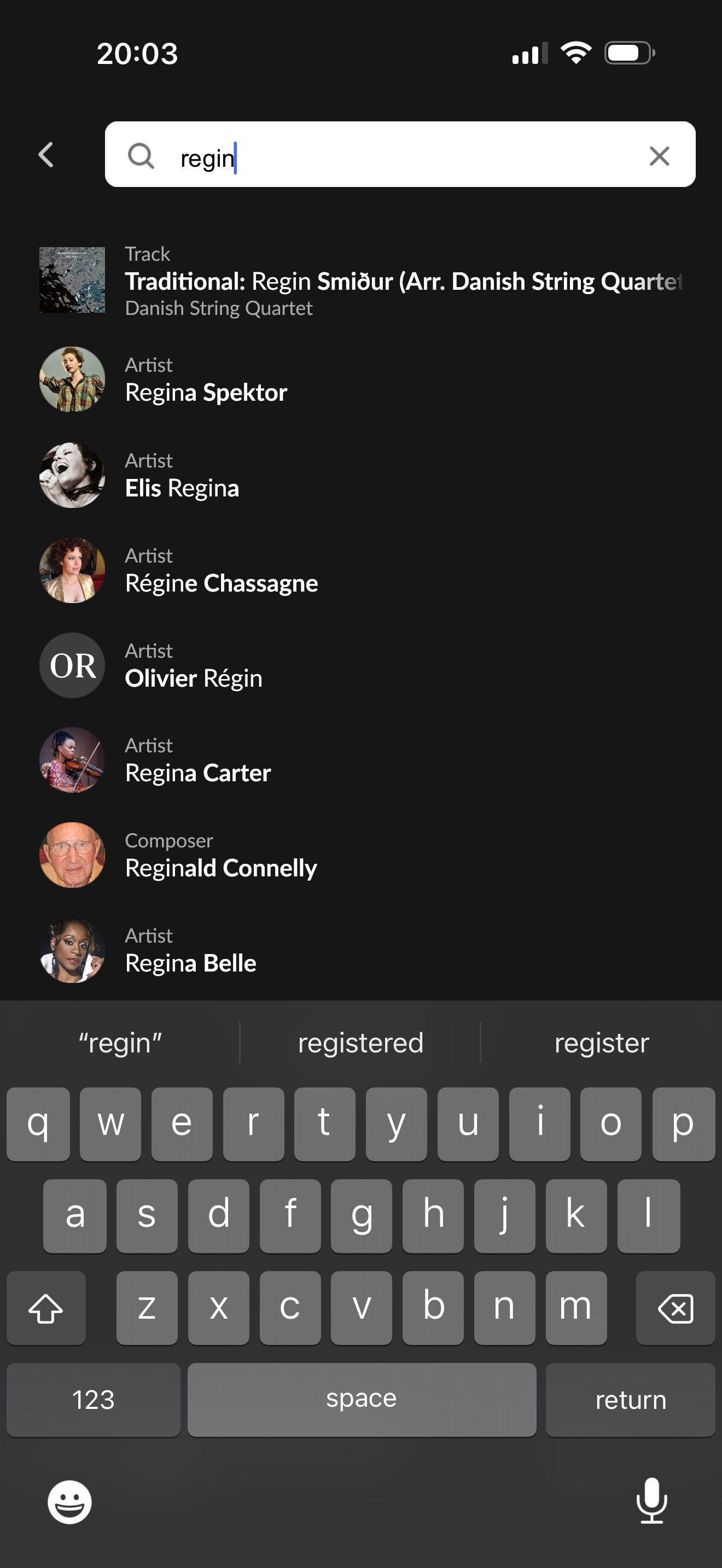Go back using the back arrow

click(x=46, y=155)
